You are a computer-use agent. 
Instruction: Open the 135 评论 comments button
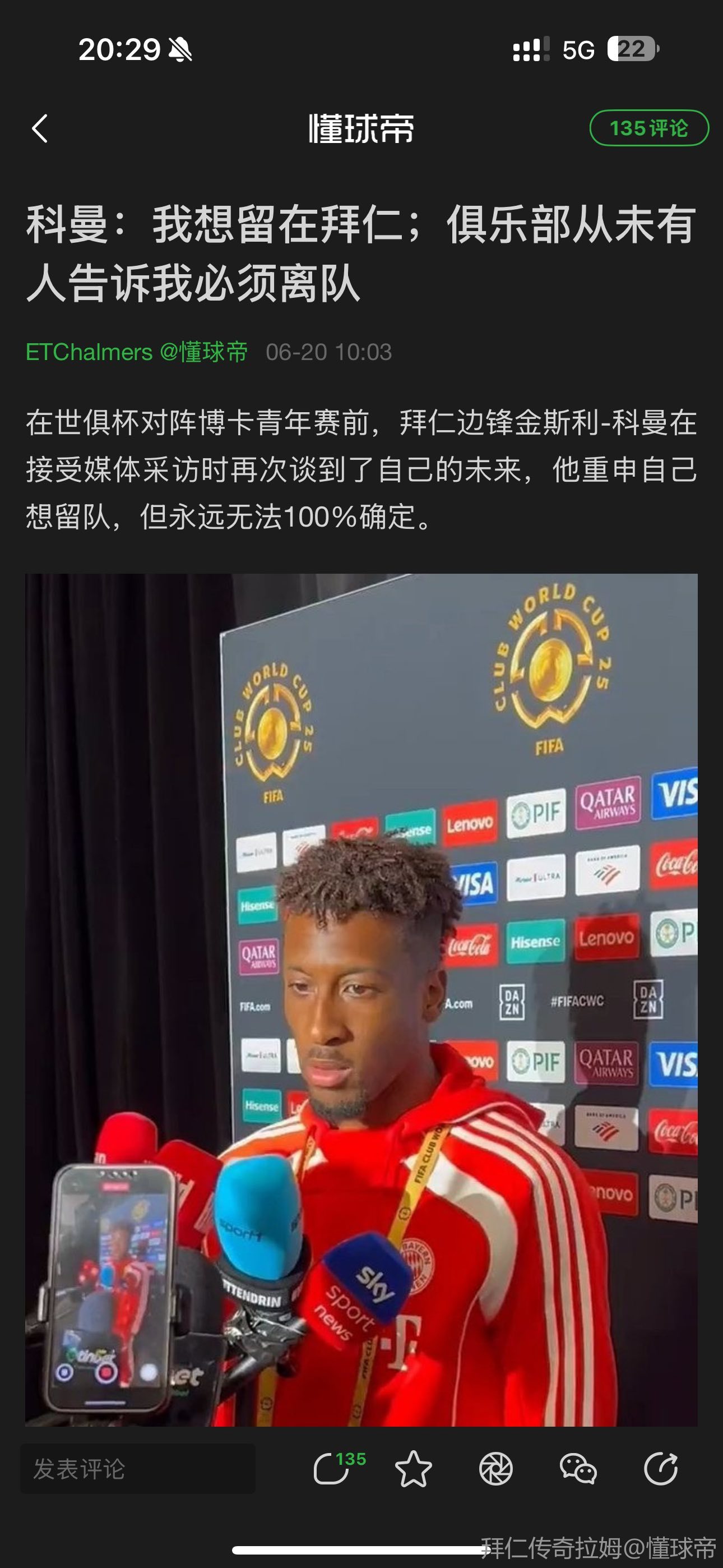649,128
